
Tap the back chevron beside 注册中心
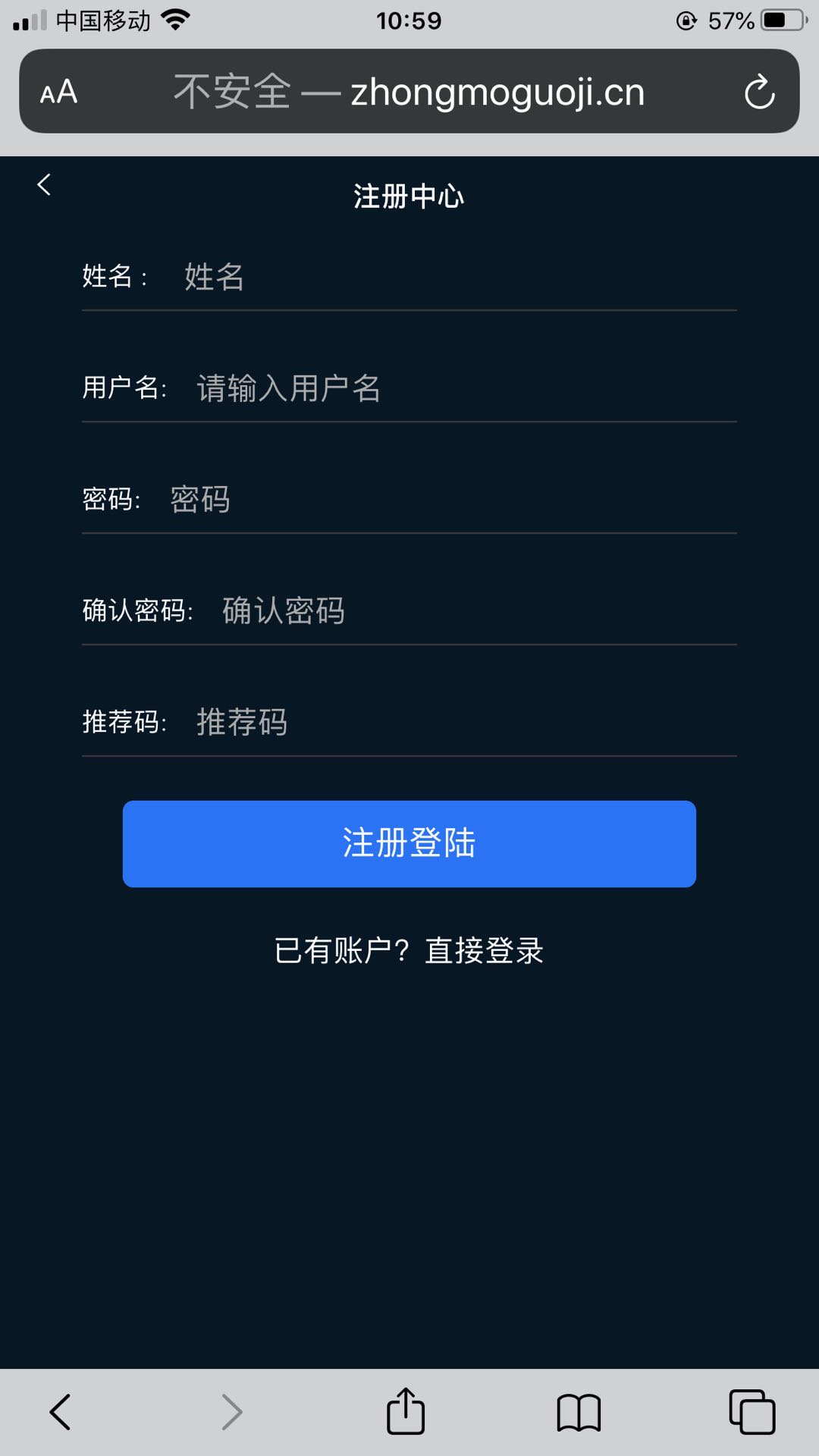point(43,184)
